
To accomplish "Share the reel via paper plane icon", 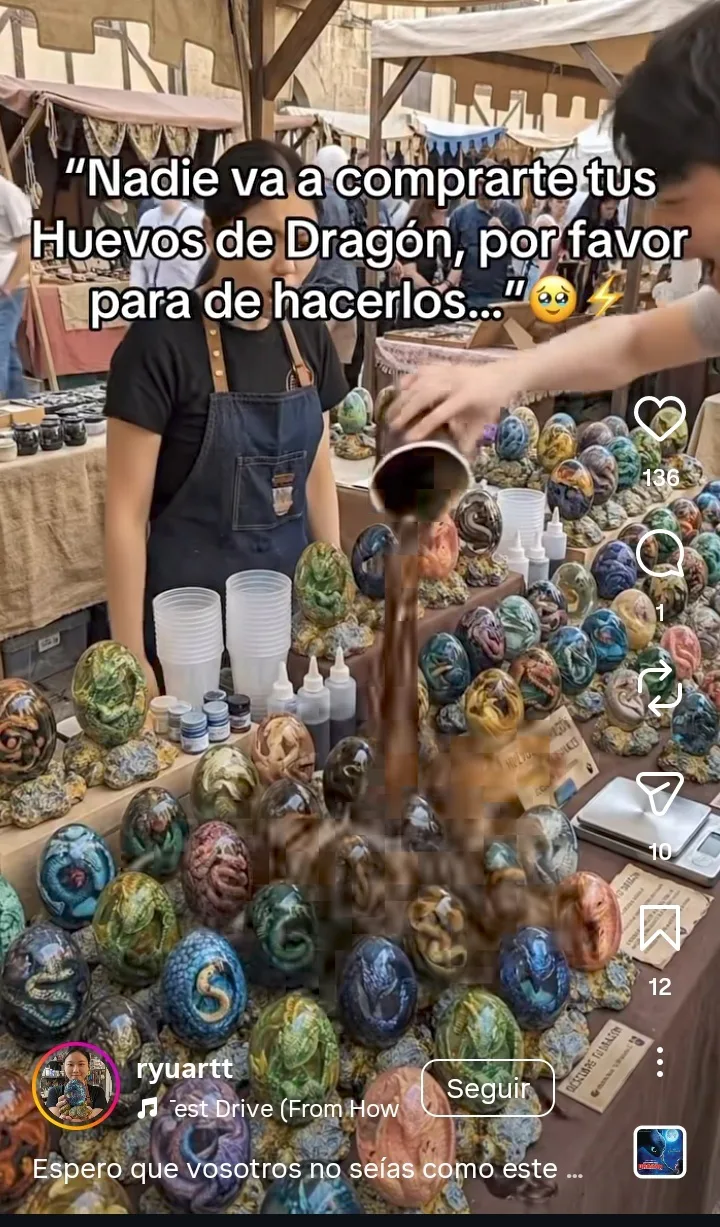I will 660,793.
